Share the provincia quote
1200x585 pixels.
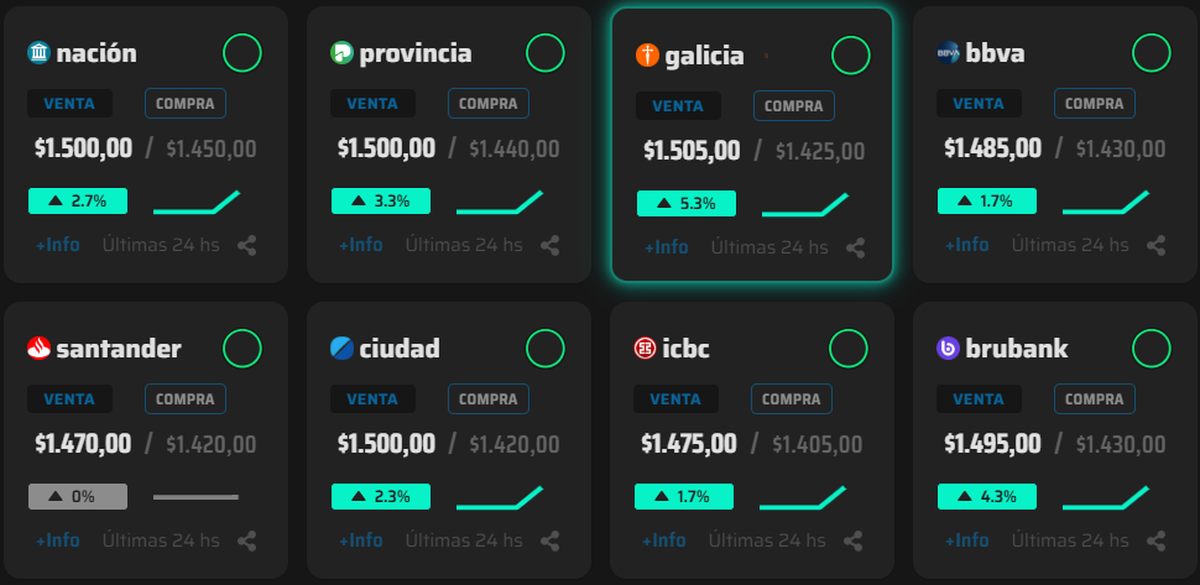pos(550,245)
